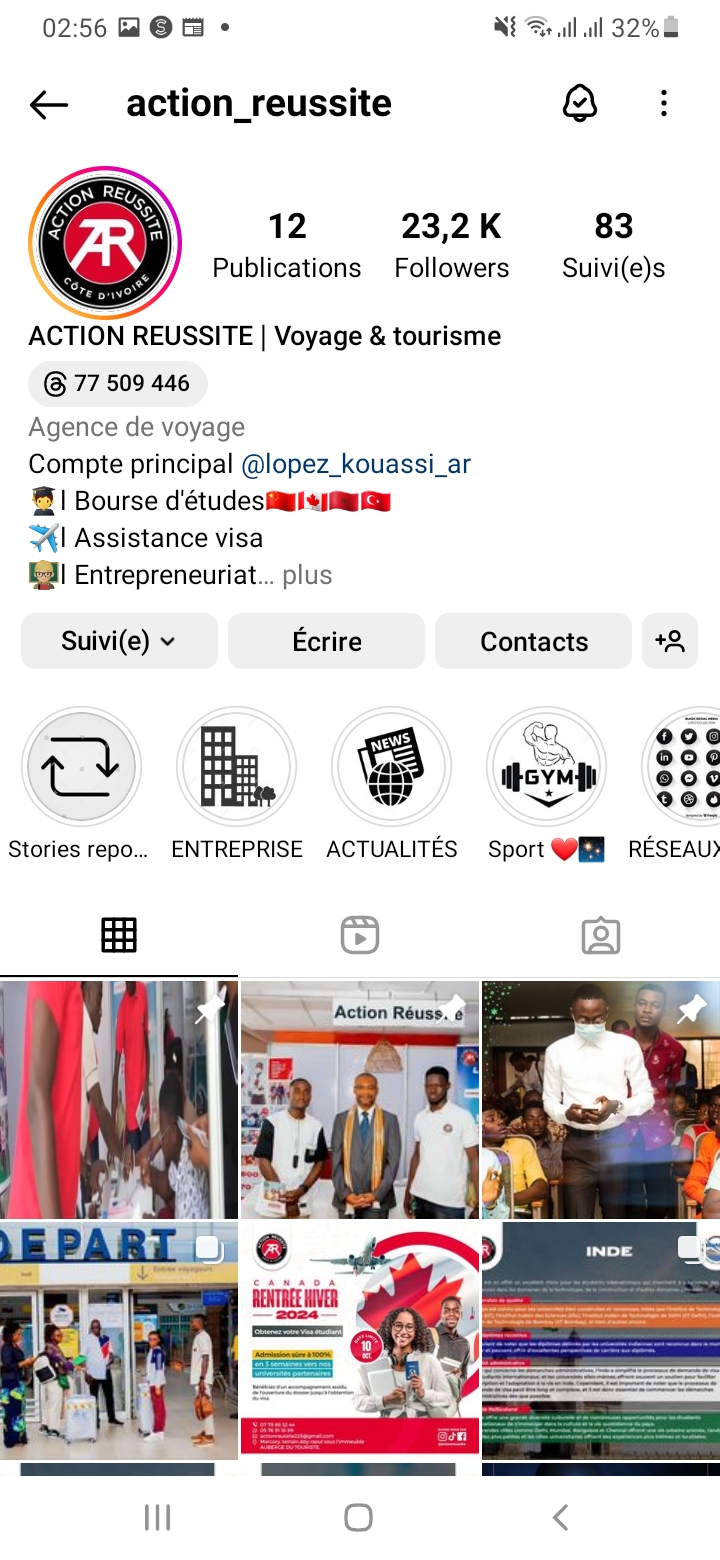Switch to the tagged photos tab
The height and width of the screenshot is (1560, 720).
[601, 935]
